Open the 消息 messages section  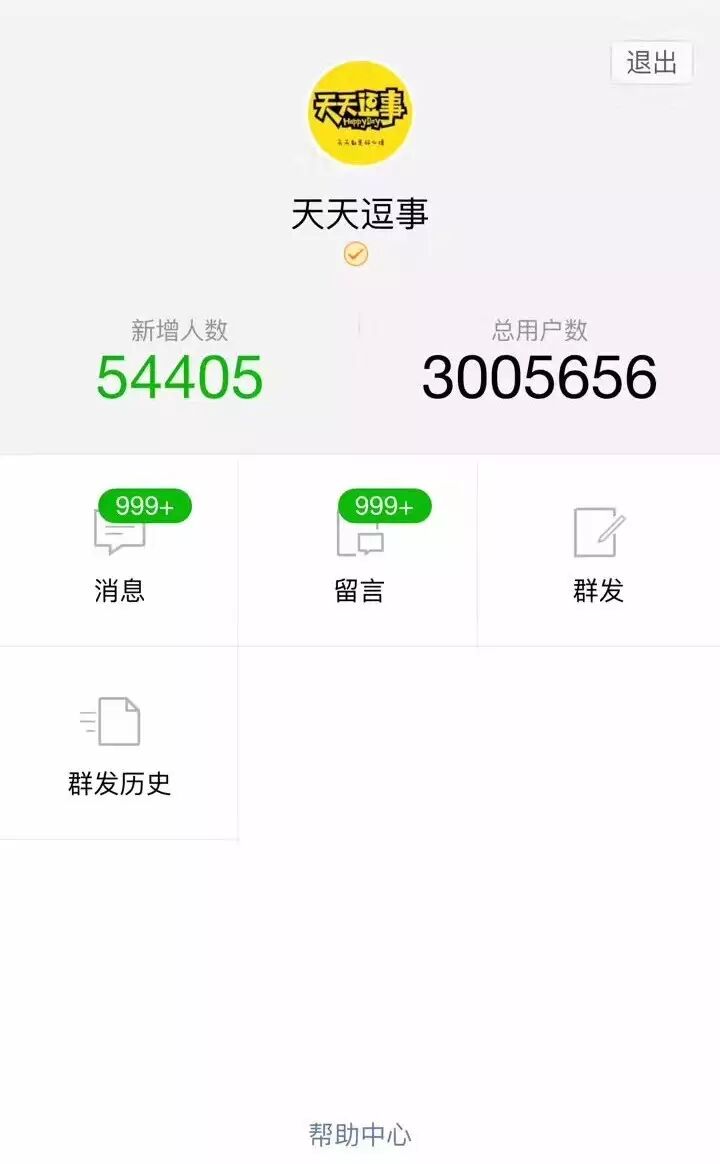(119, 552)
